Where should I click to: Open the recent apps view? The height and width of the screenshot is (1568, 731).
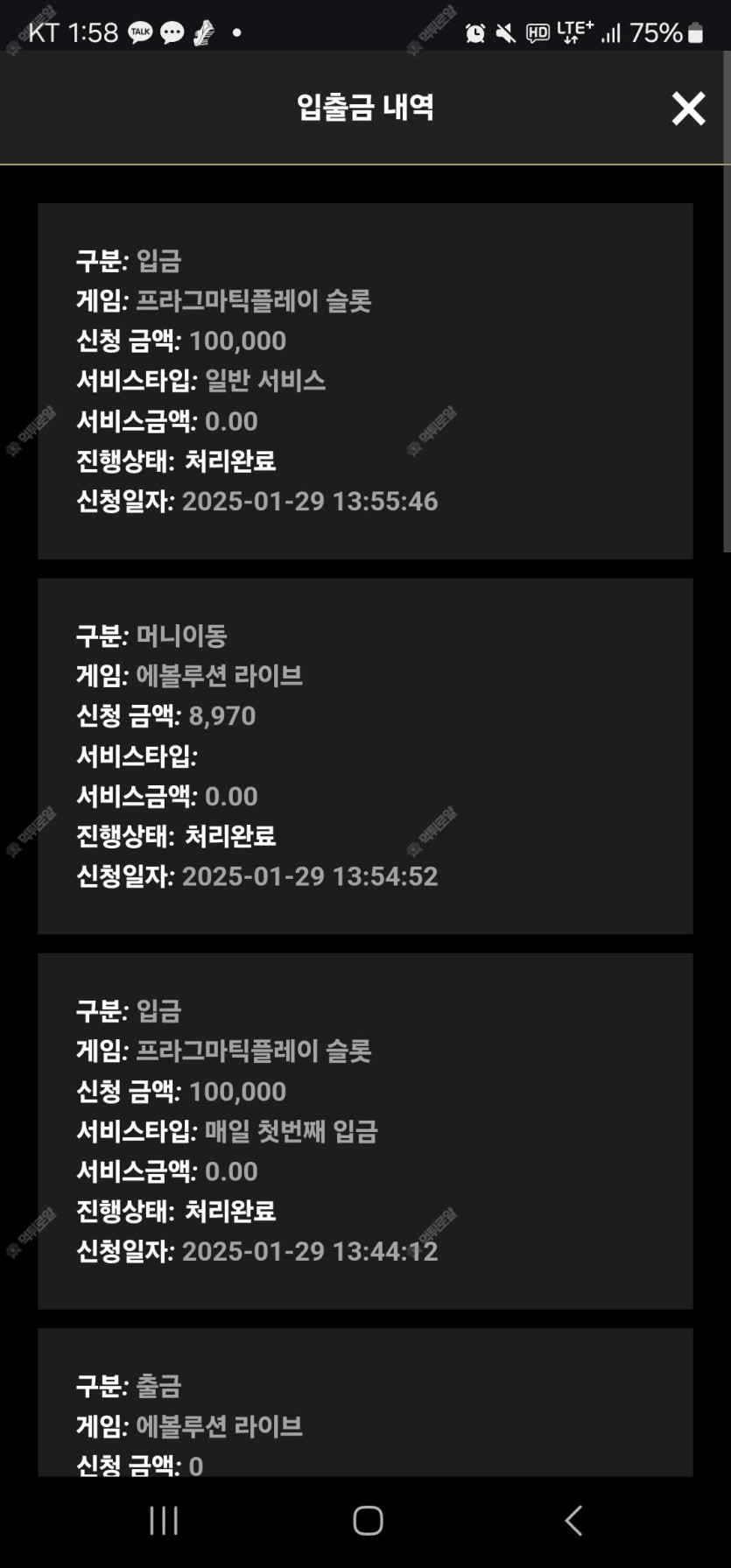pyautogui.click(x=164, y=1521)
